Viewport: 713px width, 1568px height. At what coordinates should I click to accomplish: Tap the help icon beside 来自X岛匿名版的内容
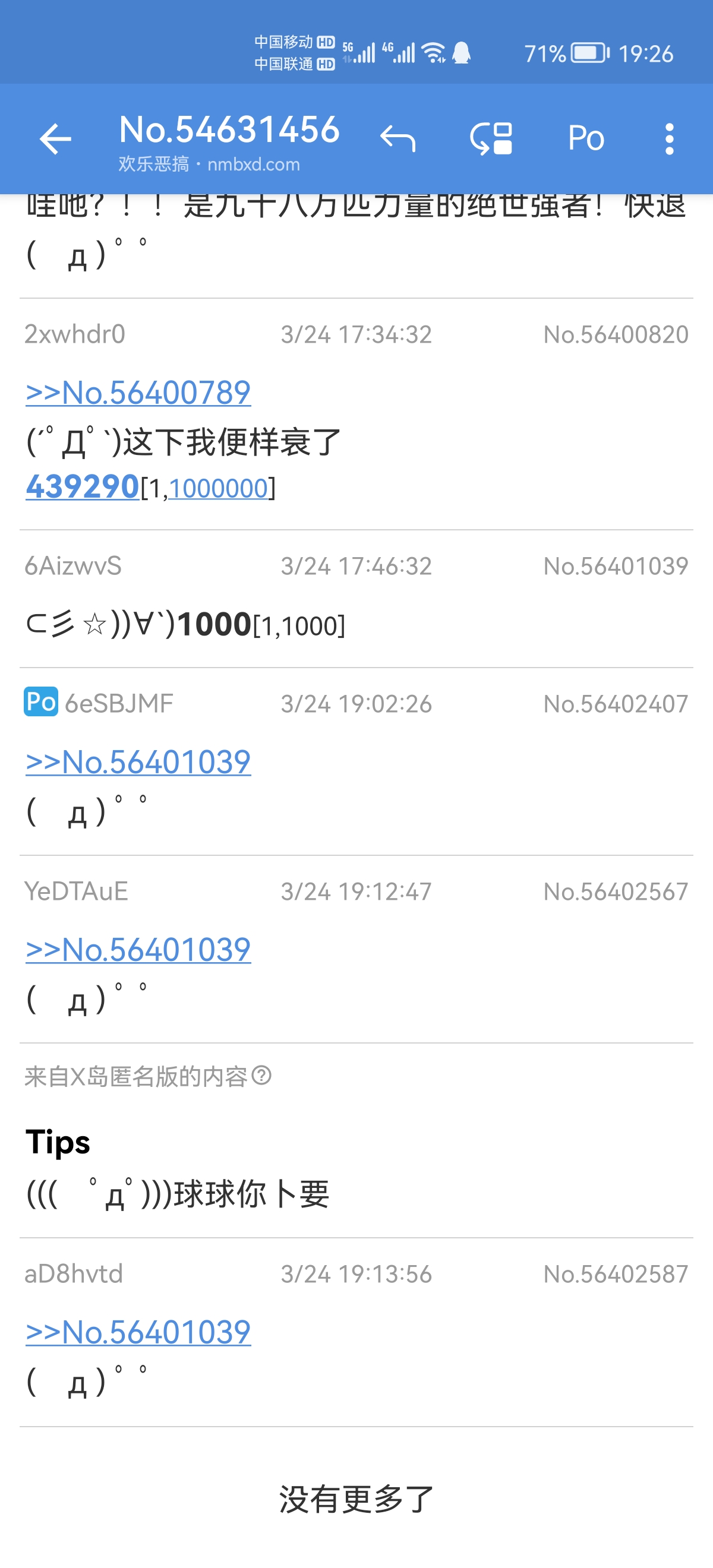(262, 1076)
